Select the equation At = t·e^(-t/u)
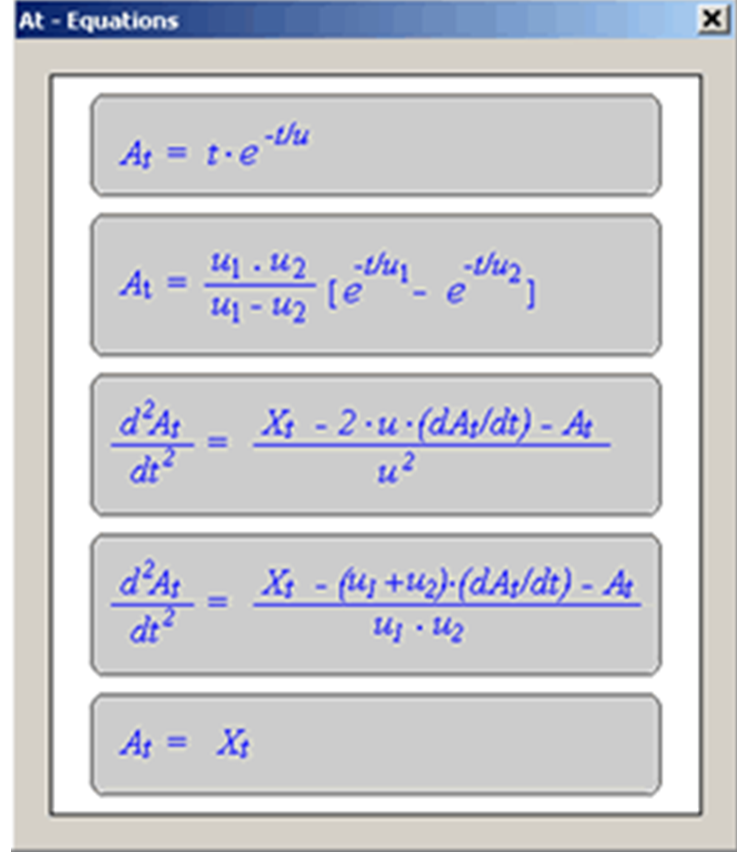This screenshot has width=737, height=853. click(375, 145)
